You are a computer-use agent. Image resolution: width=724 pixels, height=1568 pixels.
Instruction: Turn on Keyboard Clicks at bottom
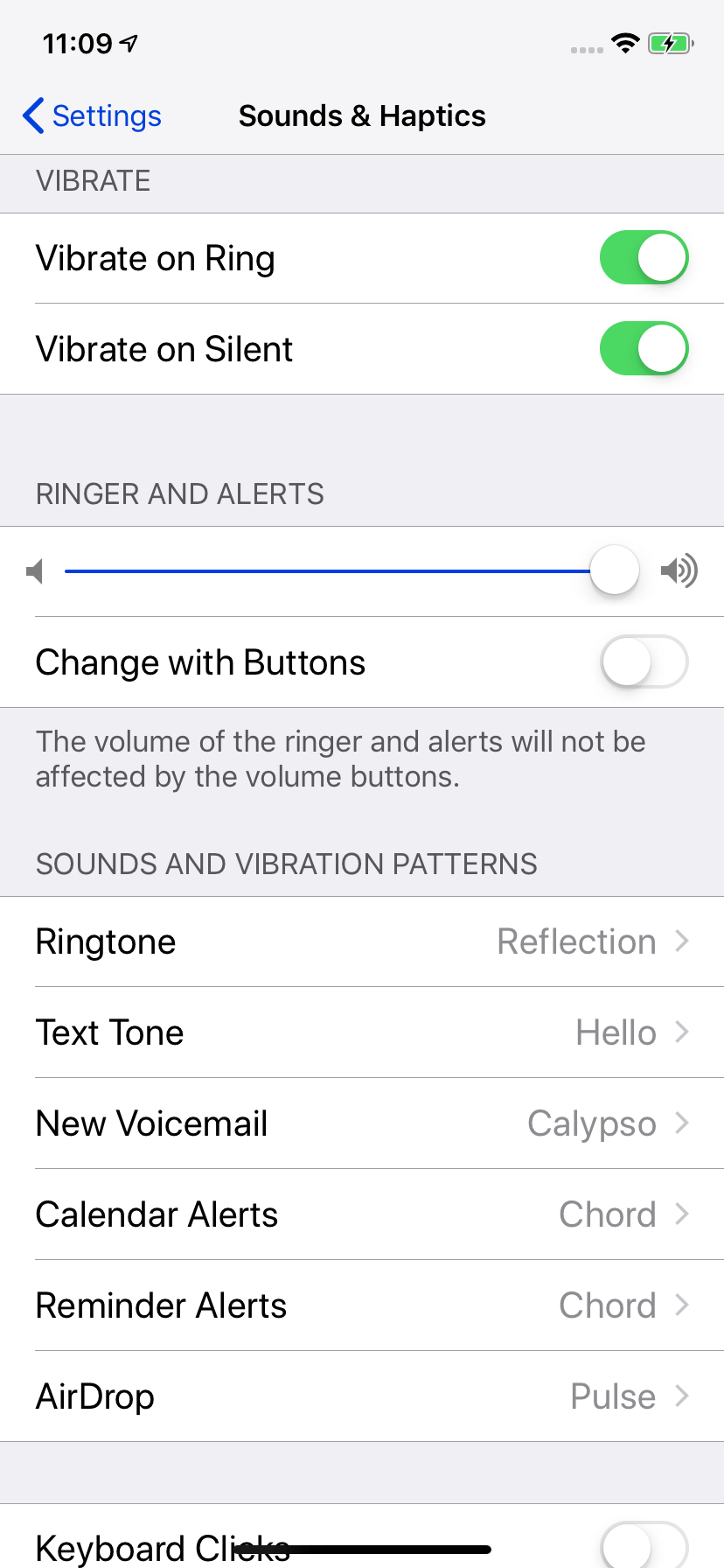click(x=644, y=1543)
